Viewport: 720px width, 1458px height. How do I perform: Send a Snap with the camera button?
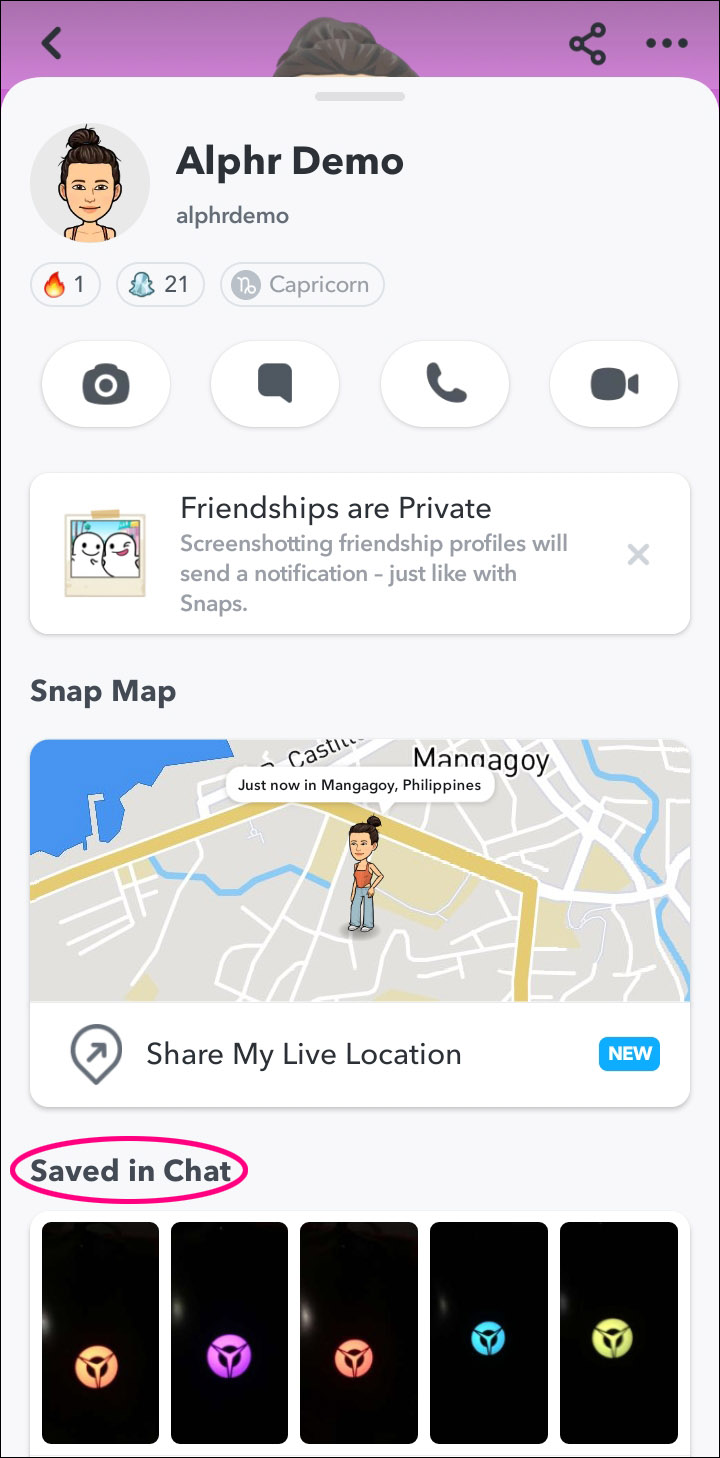(x=106, y=384)
